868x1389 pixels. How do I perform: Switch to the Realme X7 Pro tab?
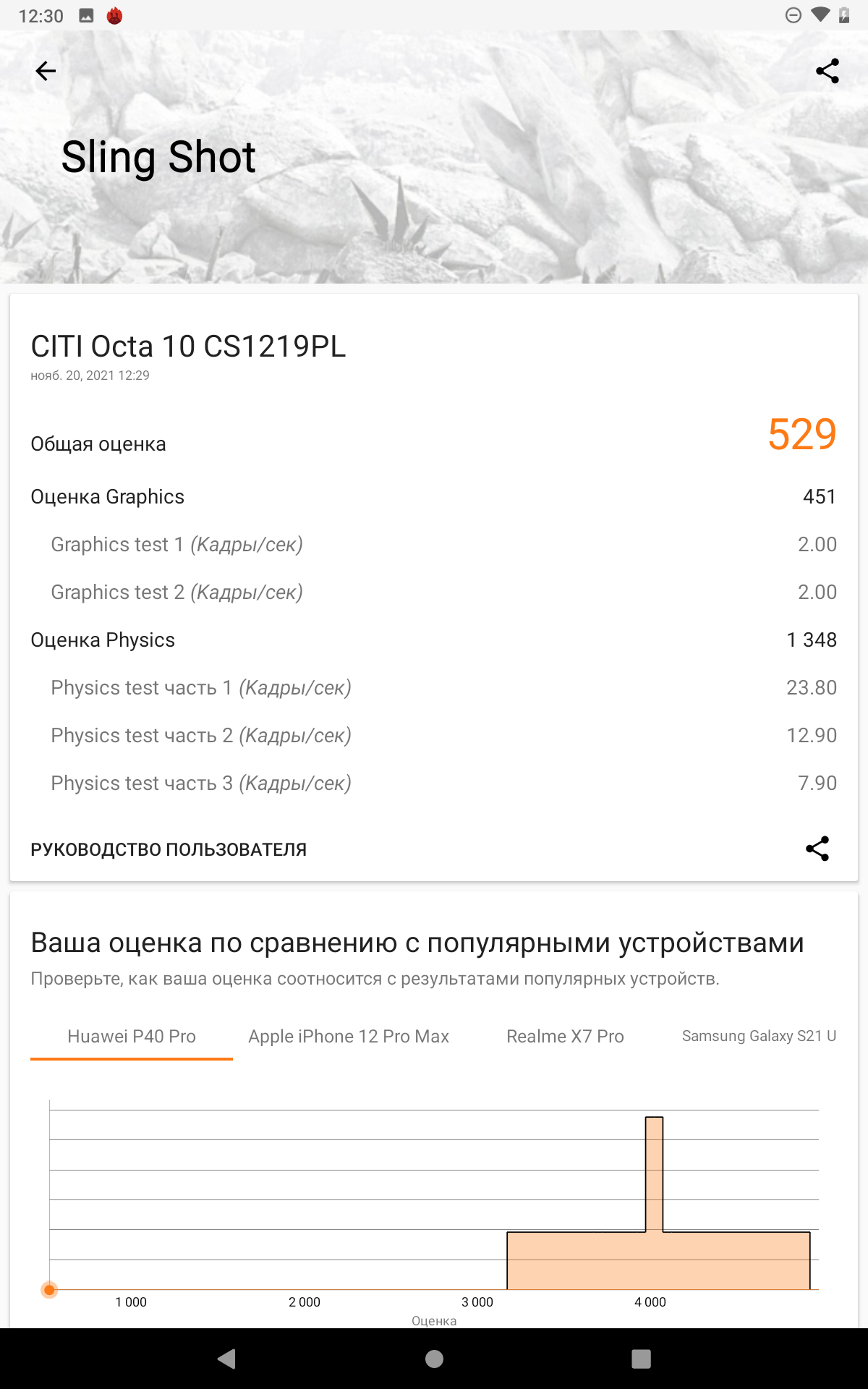coord(565,1036)
